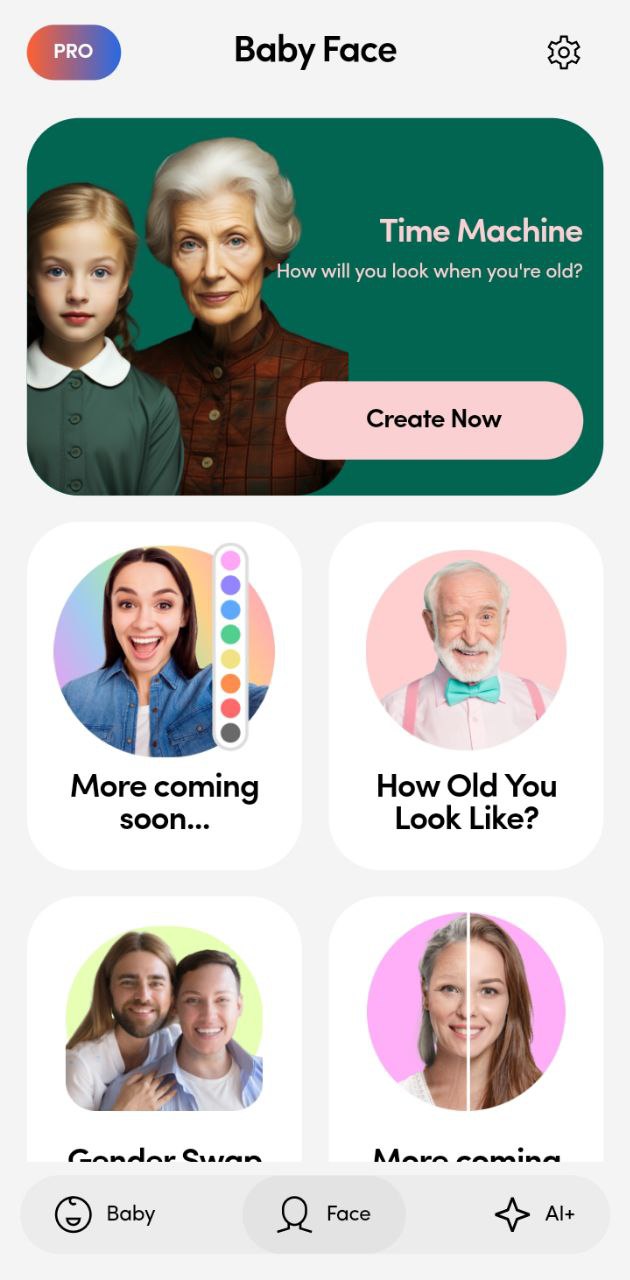Open the How Old You Look Like card
This screenshot has height=1280, width=630.
pos(466,694)
